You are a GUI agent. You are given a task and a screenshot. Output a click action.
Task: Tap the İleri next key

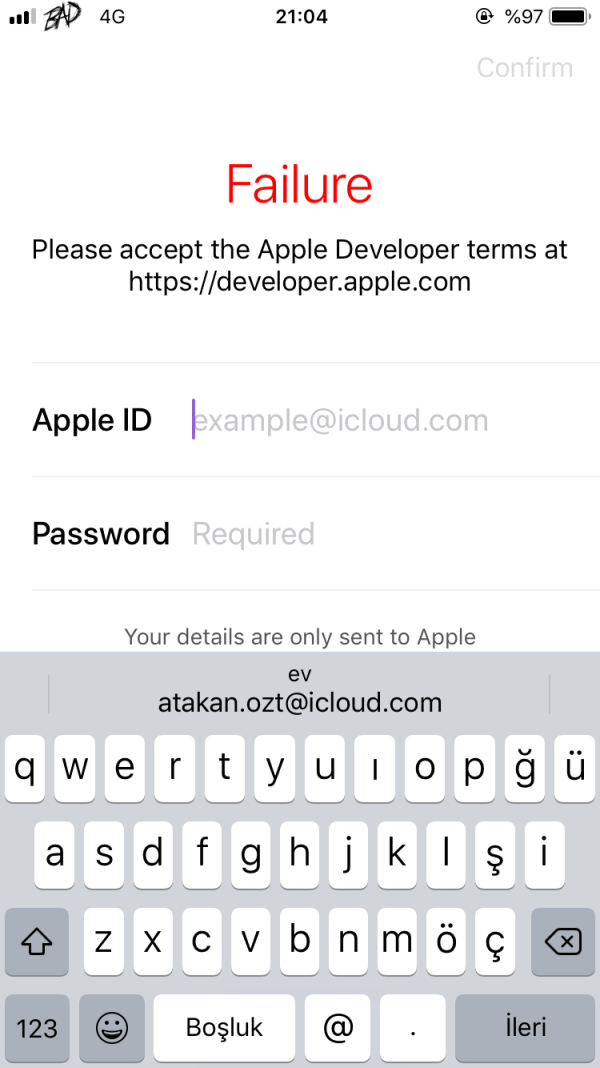pyautogui.click(x=527, y=1027)
